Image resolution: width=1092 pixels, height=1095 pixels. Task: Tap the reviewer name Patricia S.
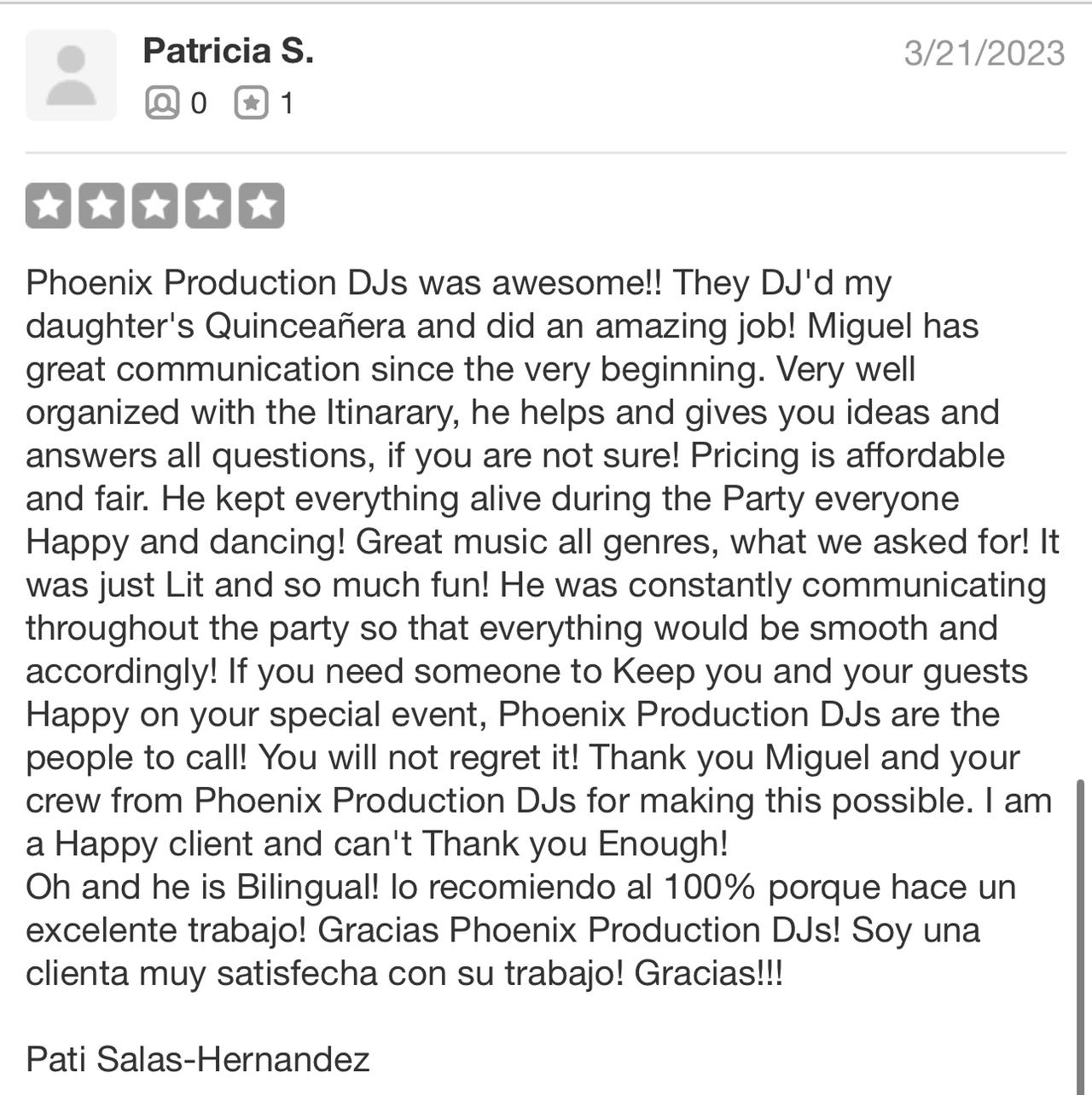228,51
